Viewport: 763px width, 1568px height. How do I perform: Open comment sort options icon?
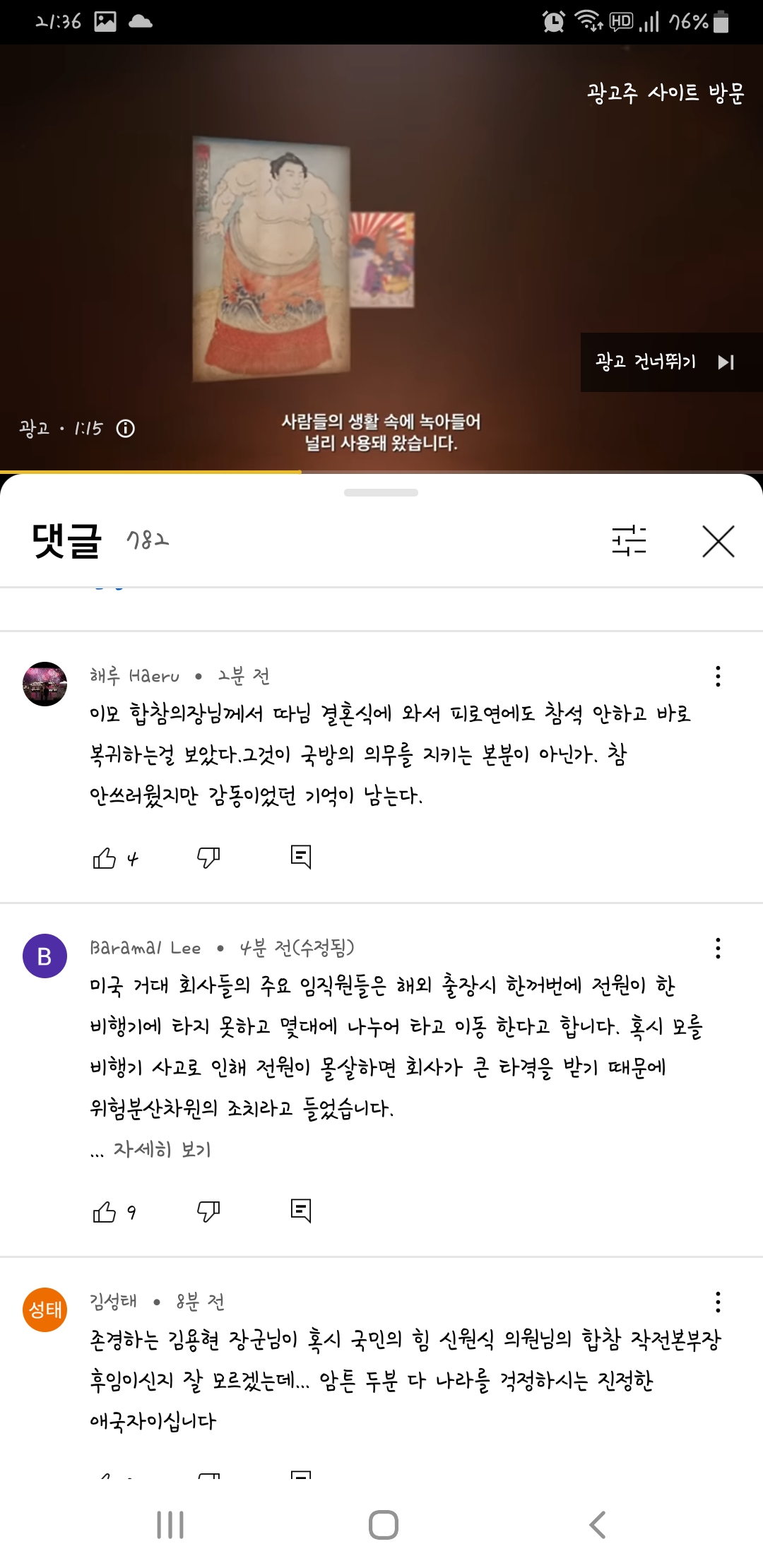coord(629,541)
